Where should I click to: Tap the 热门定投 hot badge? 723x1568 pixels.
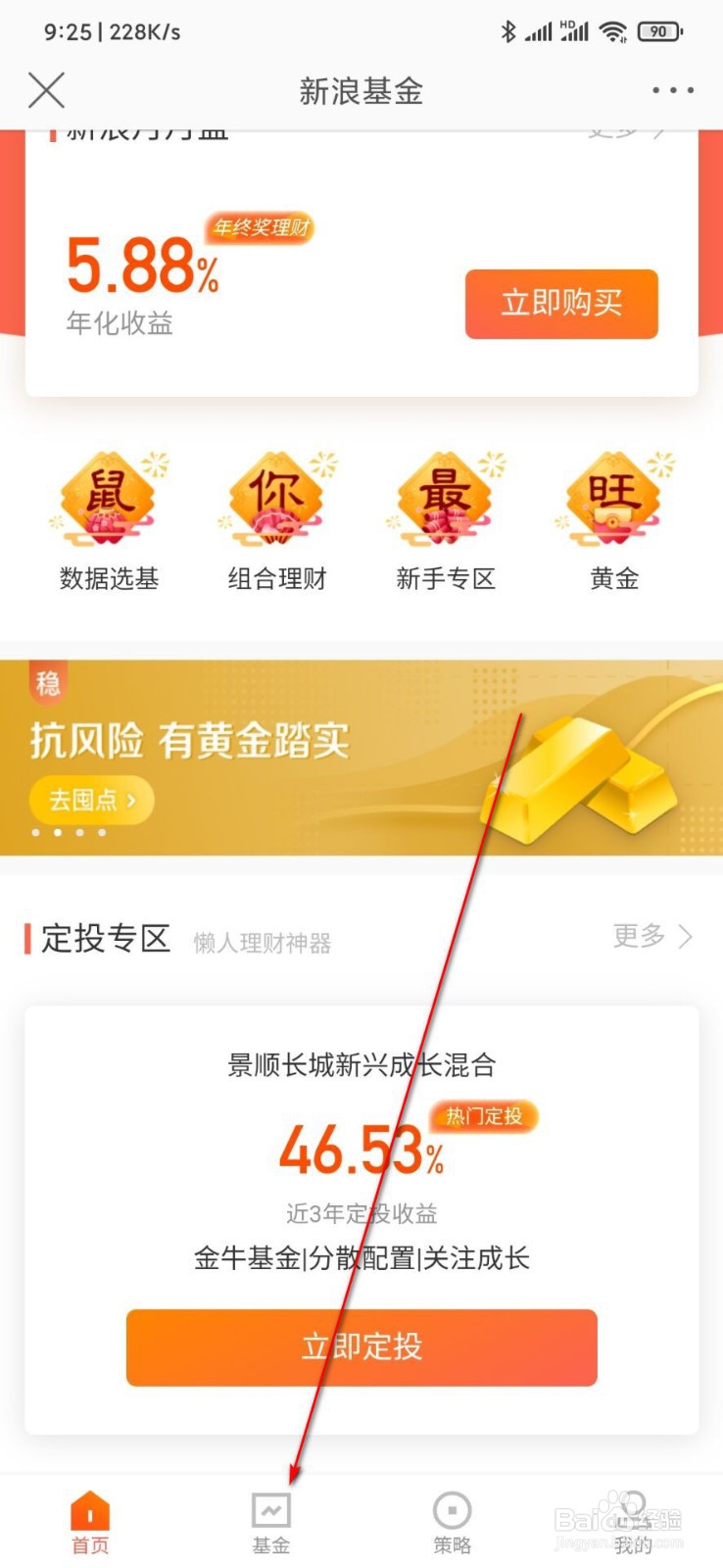click(482, 1116)
